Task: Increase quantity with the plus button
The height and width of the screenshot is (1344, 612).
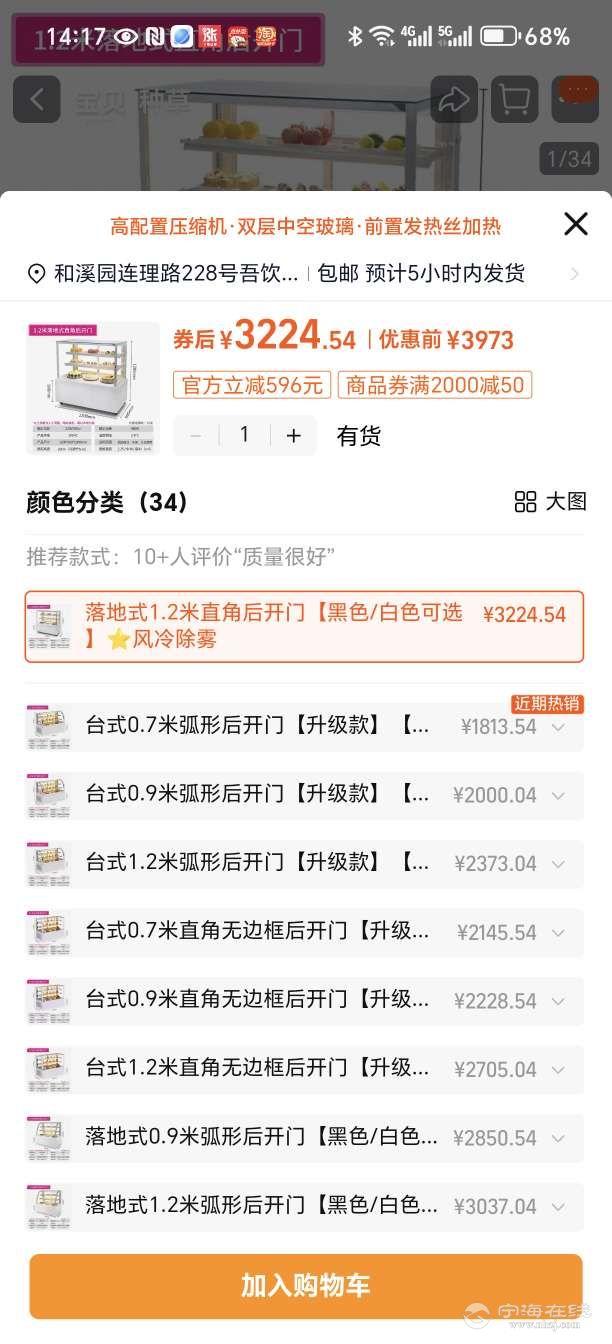Action: [x=293, y=435]
